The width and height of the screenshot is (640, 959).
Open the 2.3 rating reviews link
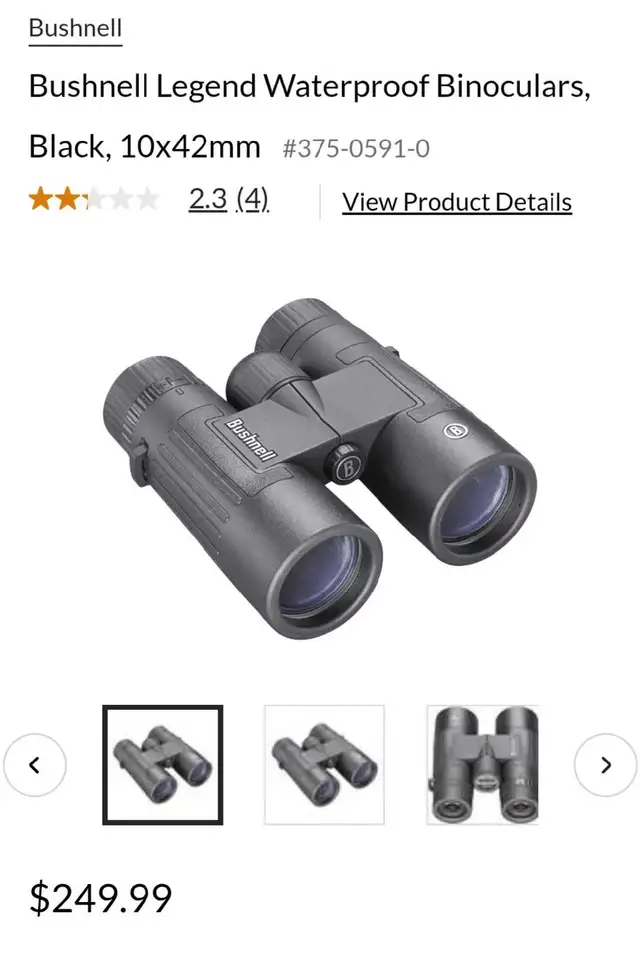point(228,199)
